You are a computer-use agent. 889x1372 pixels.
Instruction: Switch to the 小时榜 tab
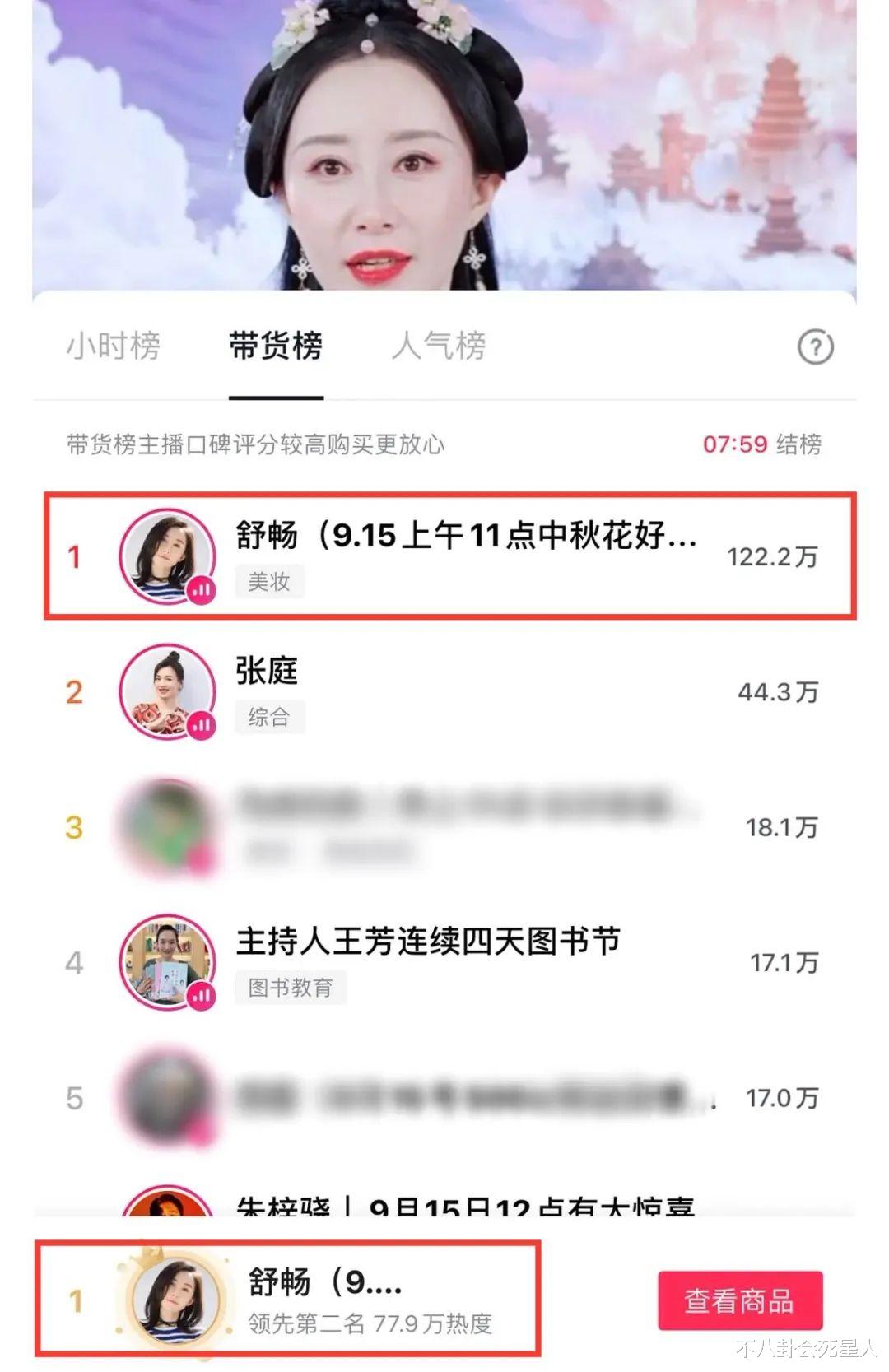pyautogui.click(x=114, y=347)
